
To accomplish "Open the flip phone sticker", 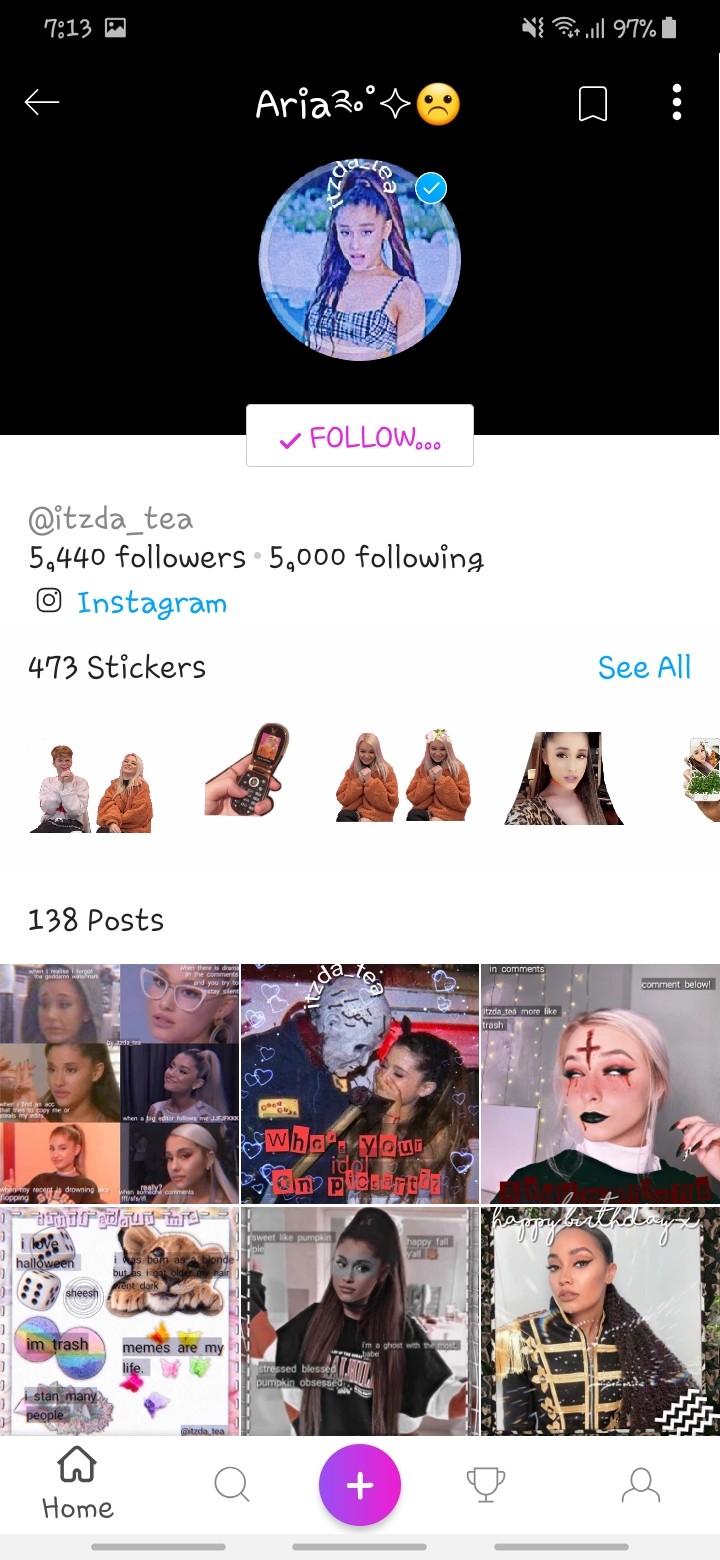I will (x=248, y=768).
